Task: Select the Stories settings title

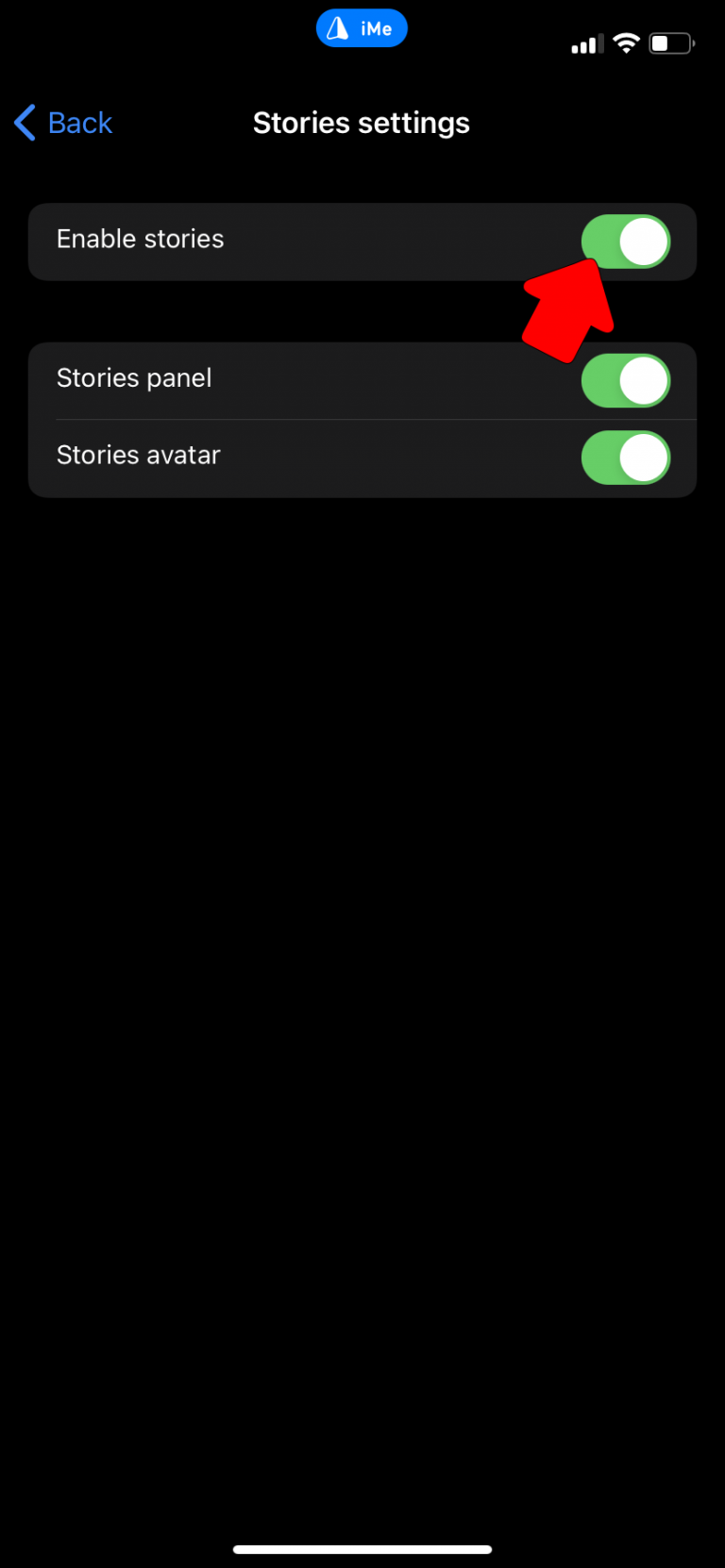Action: 362,123
